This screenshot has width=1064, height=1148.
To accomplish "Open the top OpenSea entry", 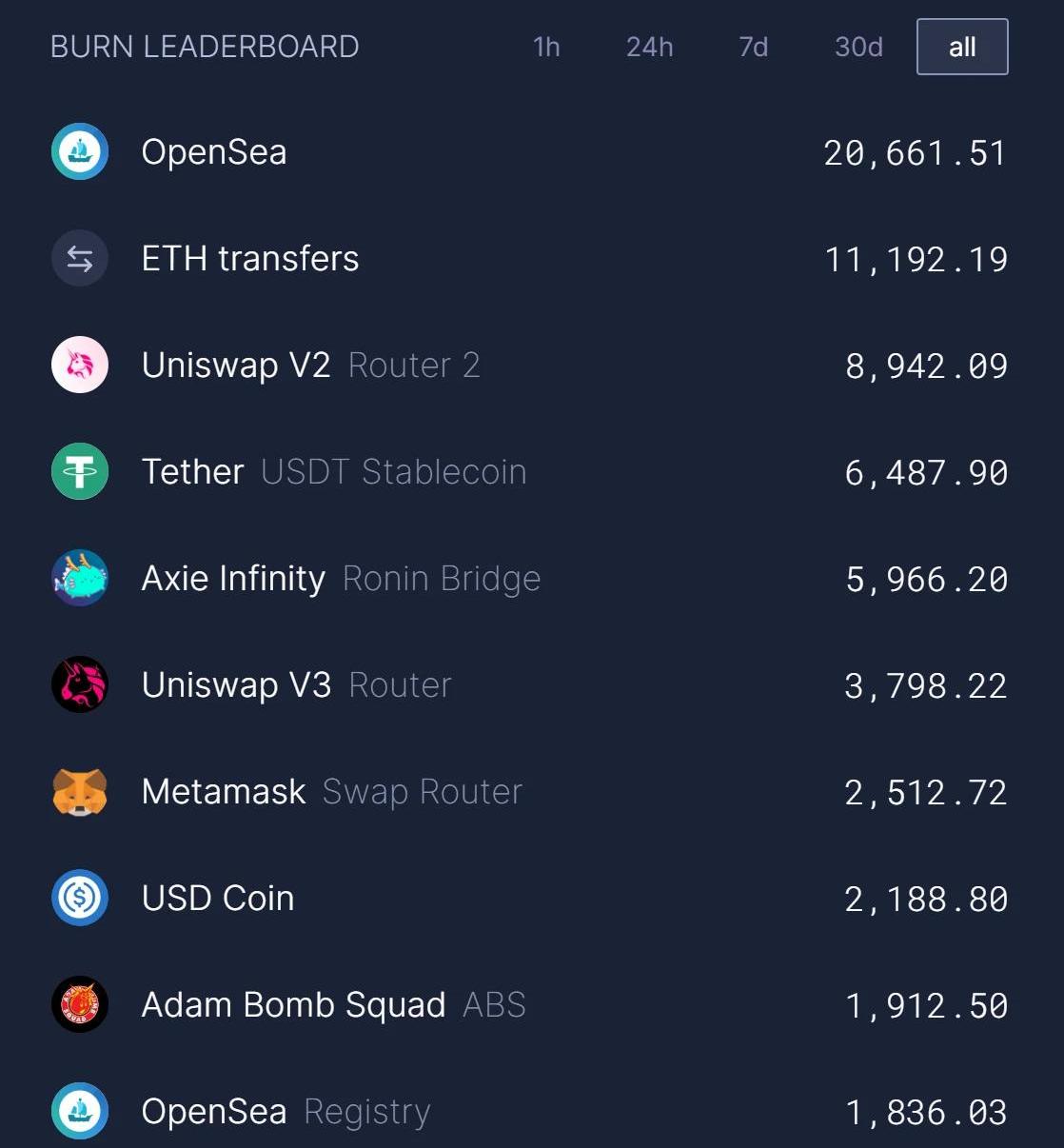I will (214, 152).
